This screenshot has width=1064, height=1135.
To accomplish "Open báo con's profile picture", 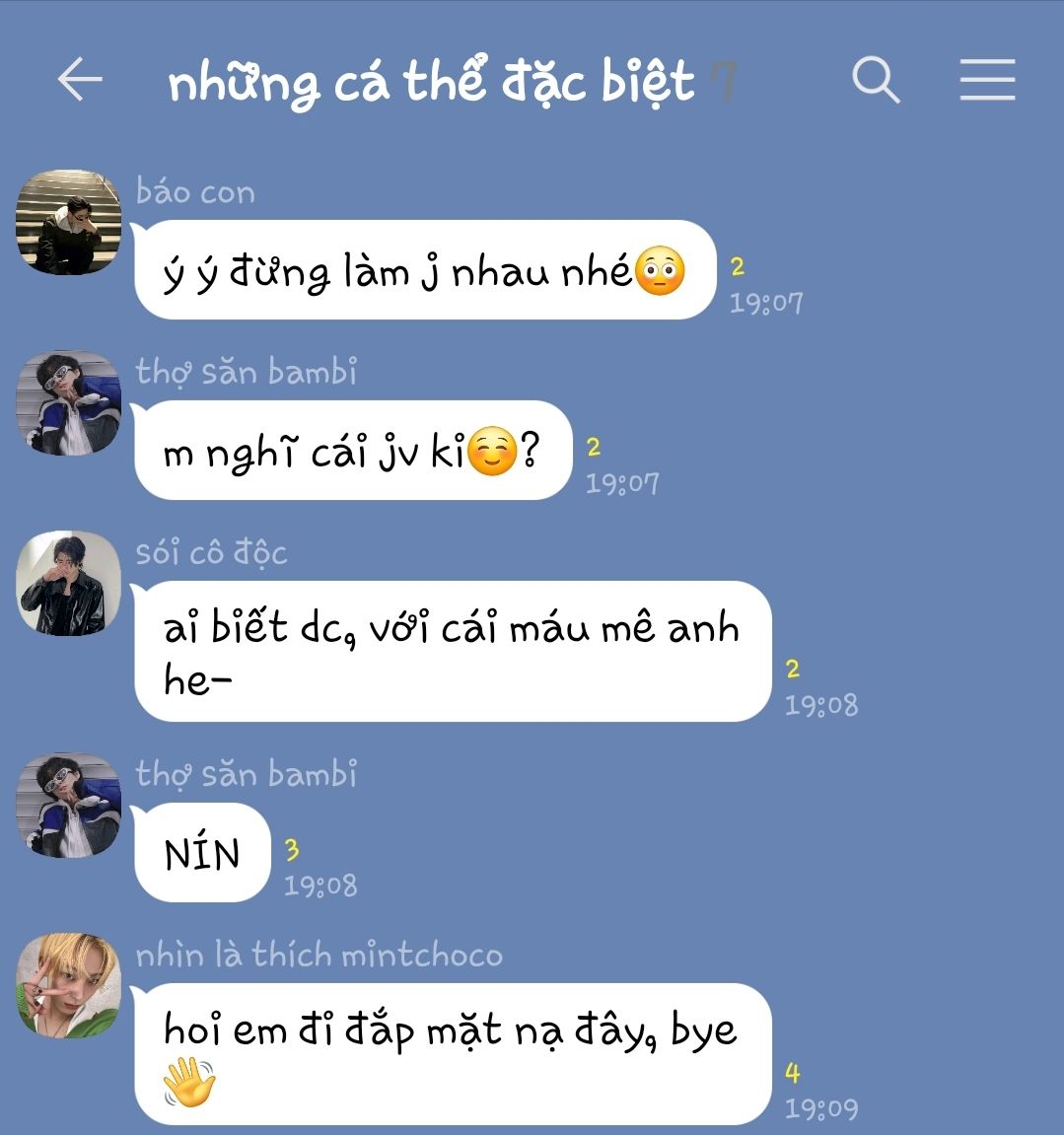I will click(x=69, y=223).
